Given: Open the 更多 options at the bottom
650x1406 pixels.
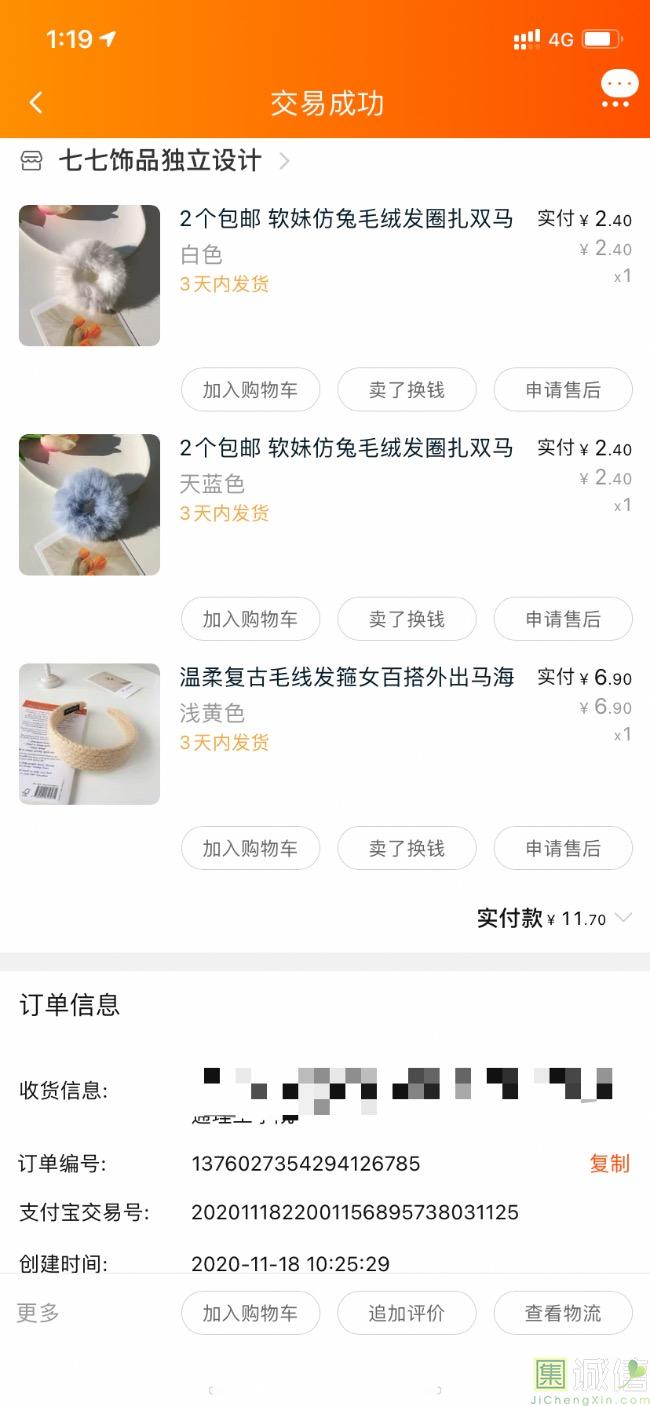Looking at the screenshot, I should tap(38, 1313).
